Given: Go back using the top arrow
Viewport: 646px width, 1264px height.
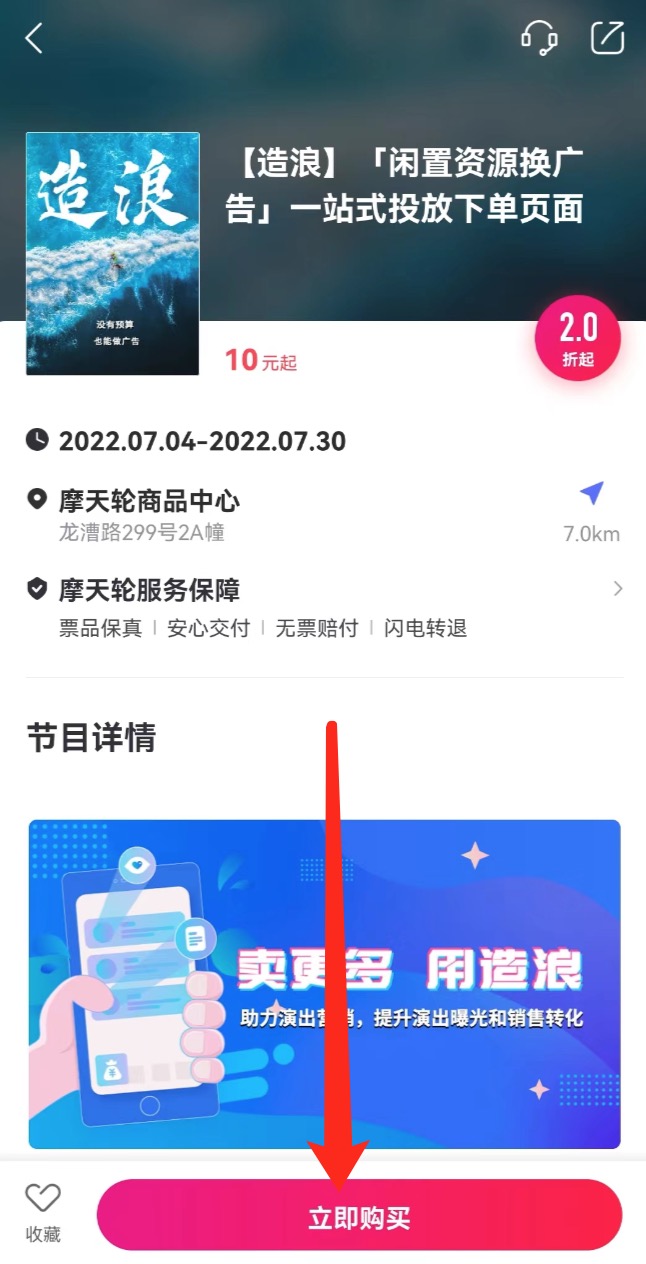Looking at the screenshot, I should [35, 39].
